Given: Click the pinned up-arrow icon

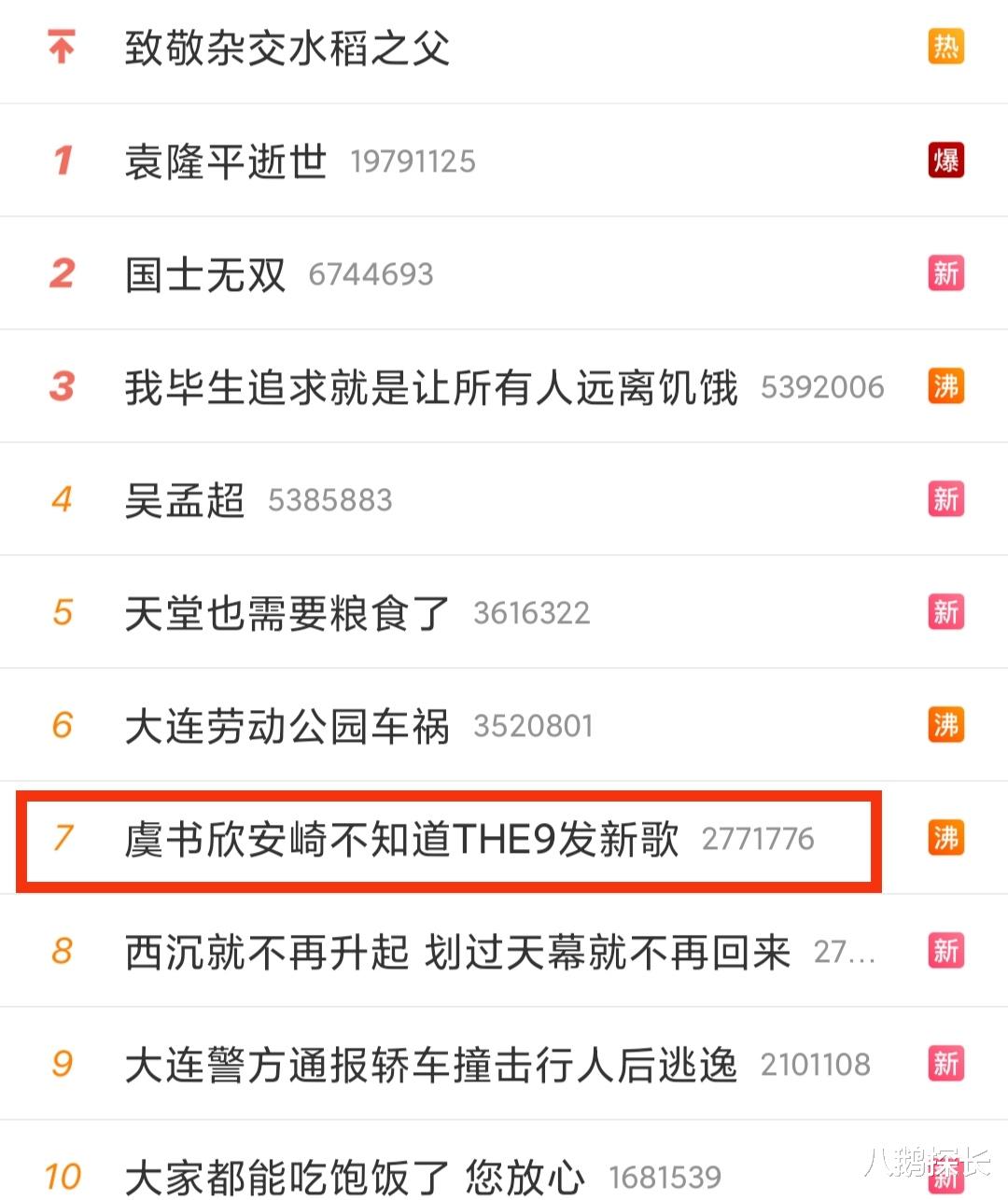Looking at the screenshot, I should point(60,49).
